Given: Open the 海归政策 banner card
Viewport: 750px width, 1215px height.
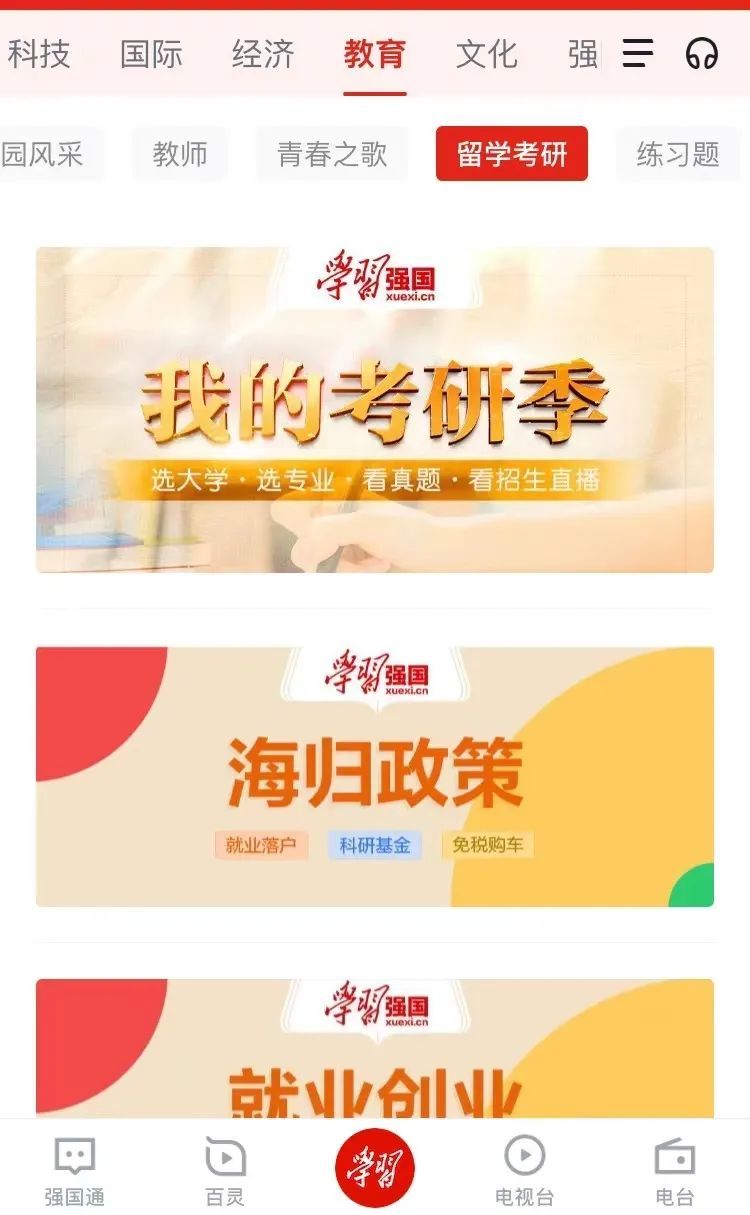Looking at the screenshot, I should [x=375, y=777].
